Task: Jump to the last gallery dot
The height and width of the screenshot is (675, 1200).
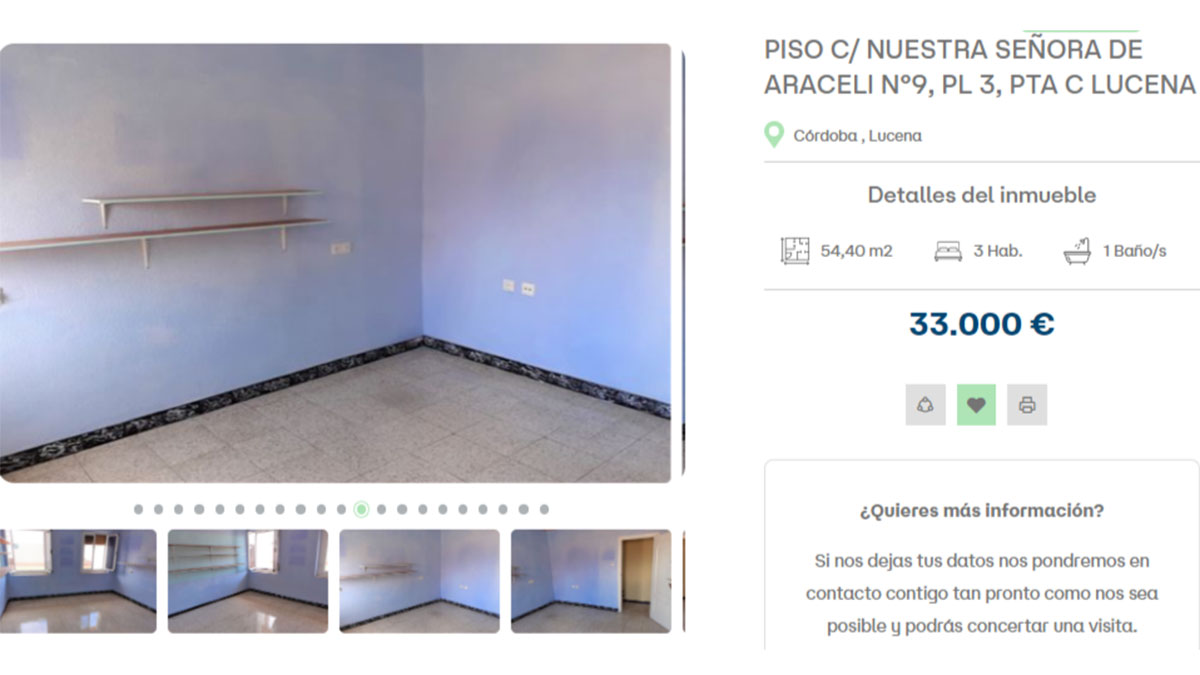Action: (544, 509)
